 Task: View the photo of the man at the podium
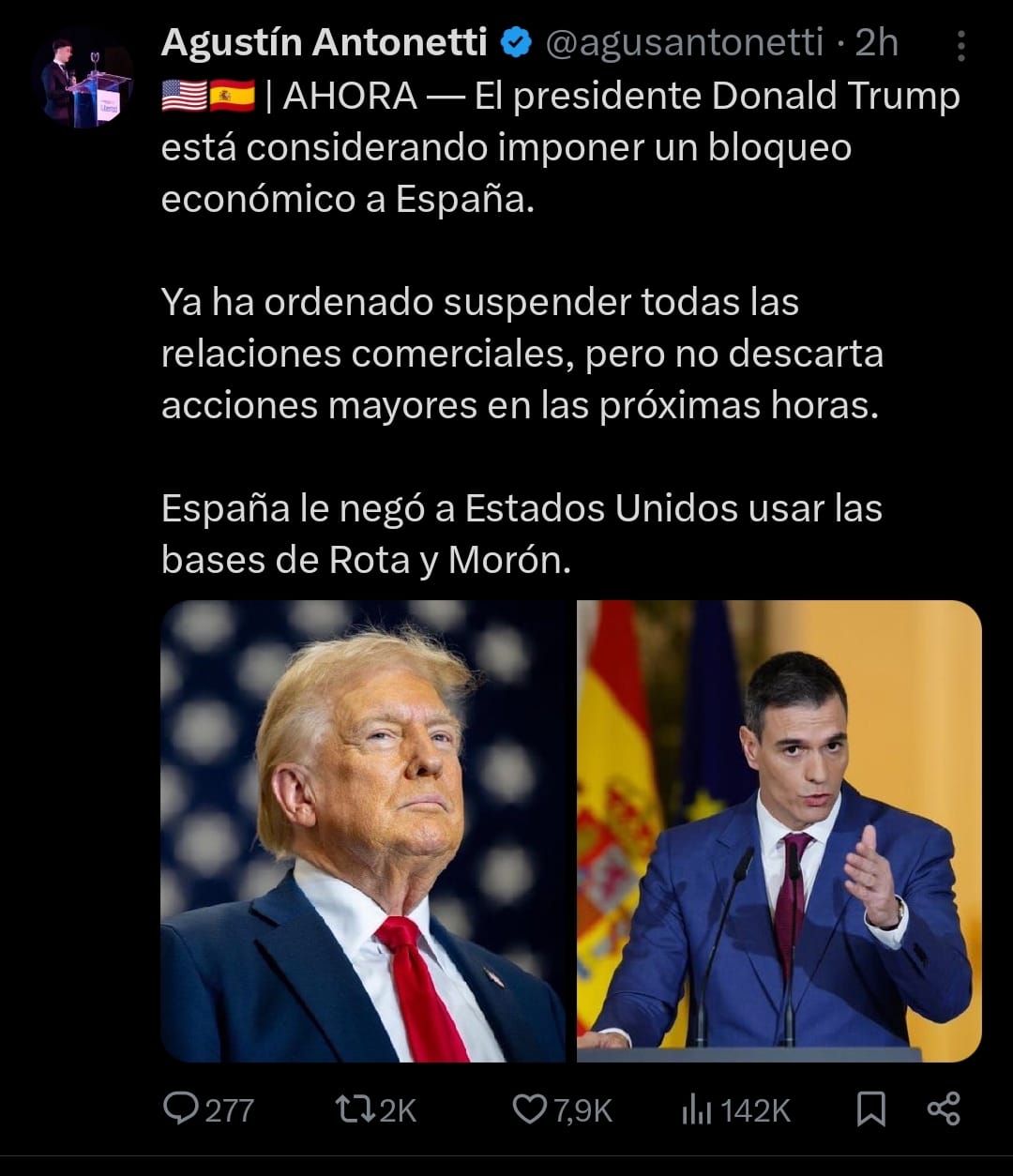779,831
